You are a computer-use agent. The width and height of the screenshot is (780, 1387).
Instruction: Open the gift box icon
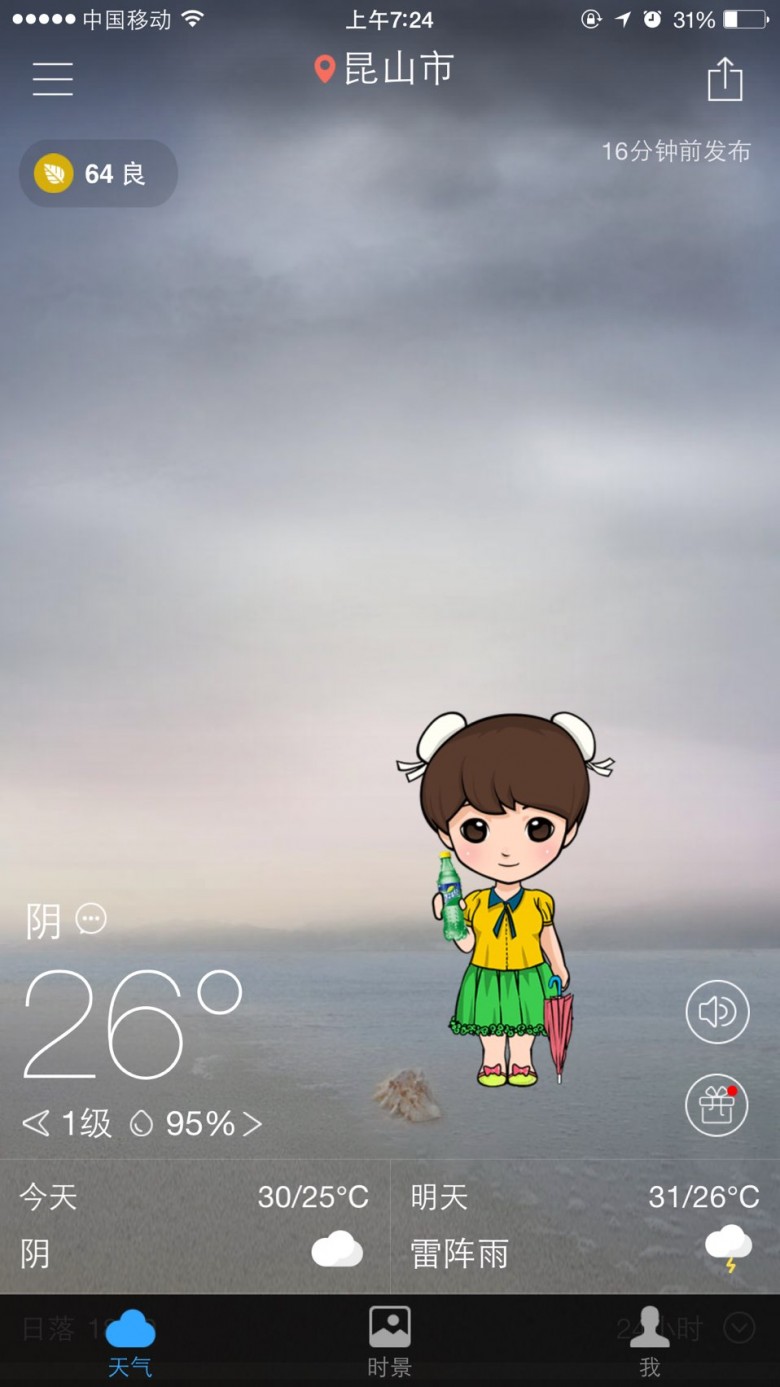(717, 1105)
